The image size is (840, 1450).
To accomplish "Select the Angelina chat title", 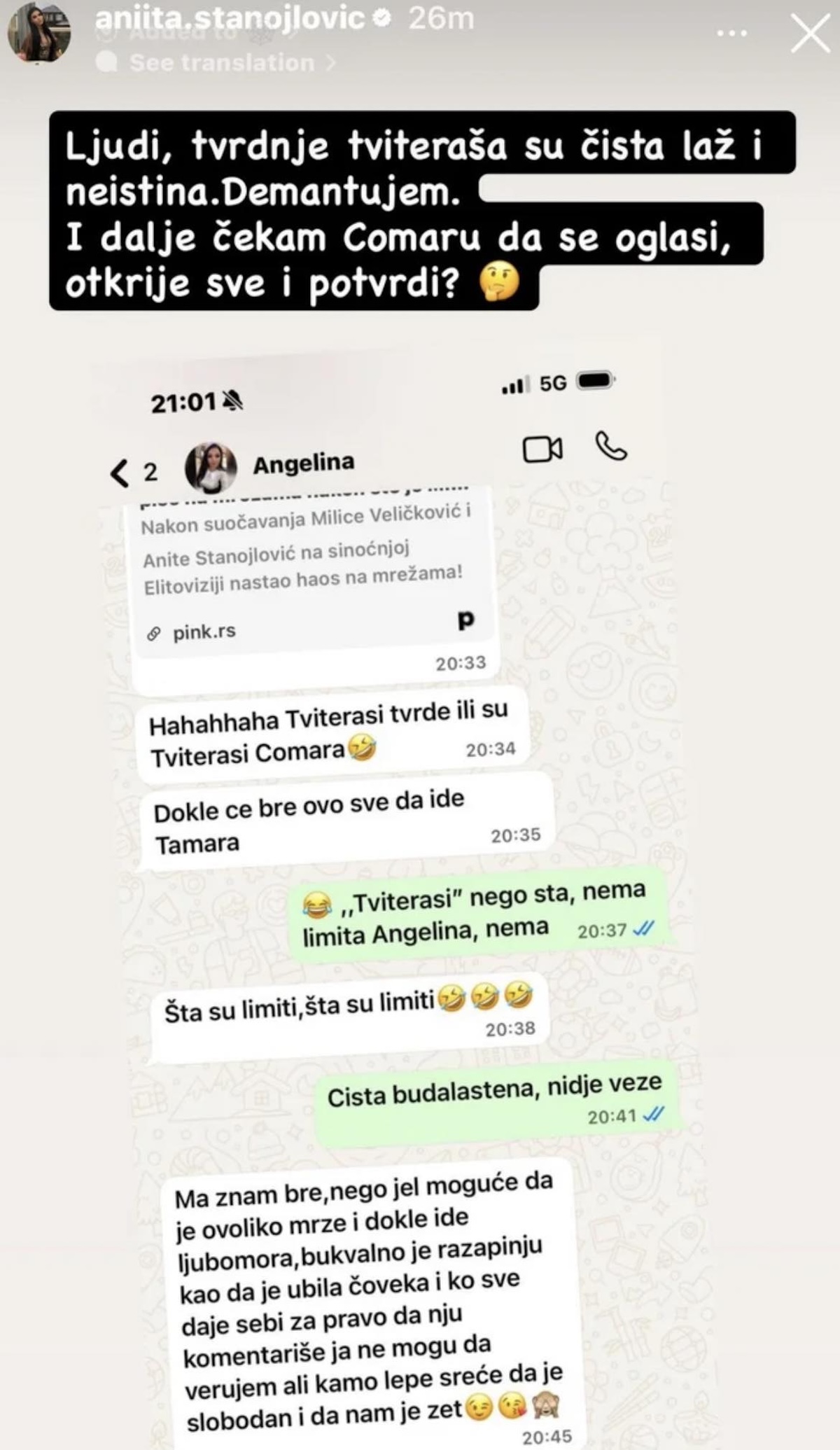I will [x=304, y=462].
